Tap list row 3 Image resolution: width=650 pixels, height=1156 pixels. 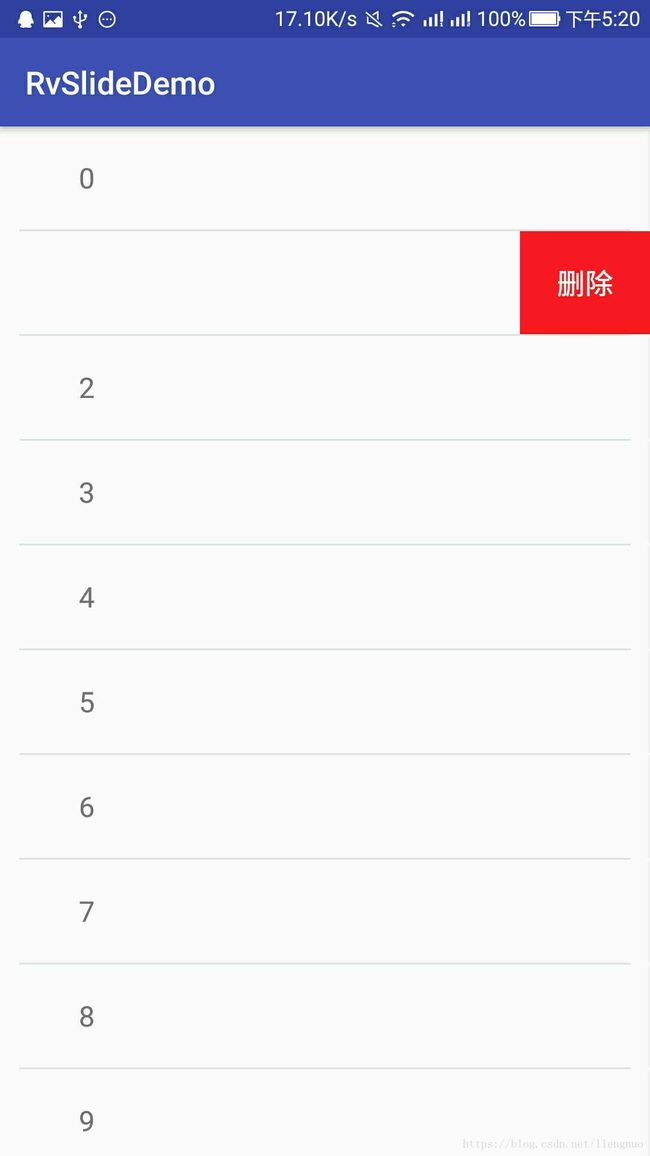coord(325,492)
